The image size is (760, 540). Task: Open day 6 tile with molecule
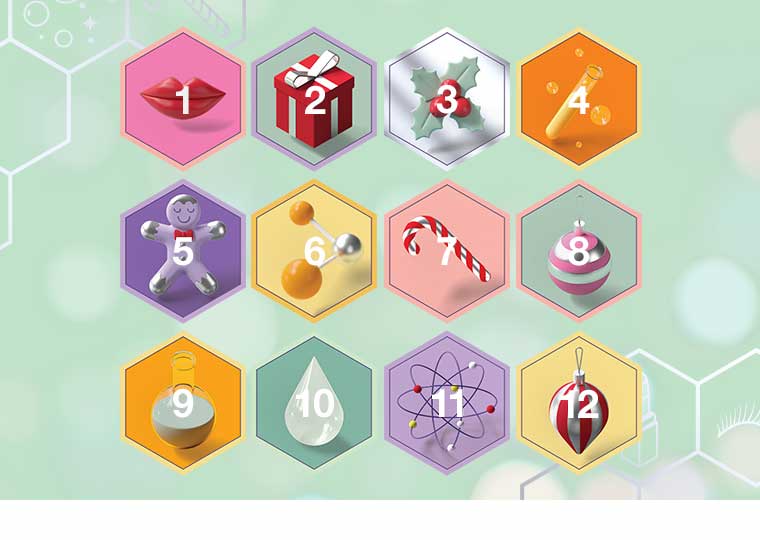314,251
